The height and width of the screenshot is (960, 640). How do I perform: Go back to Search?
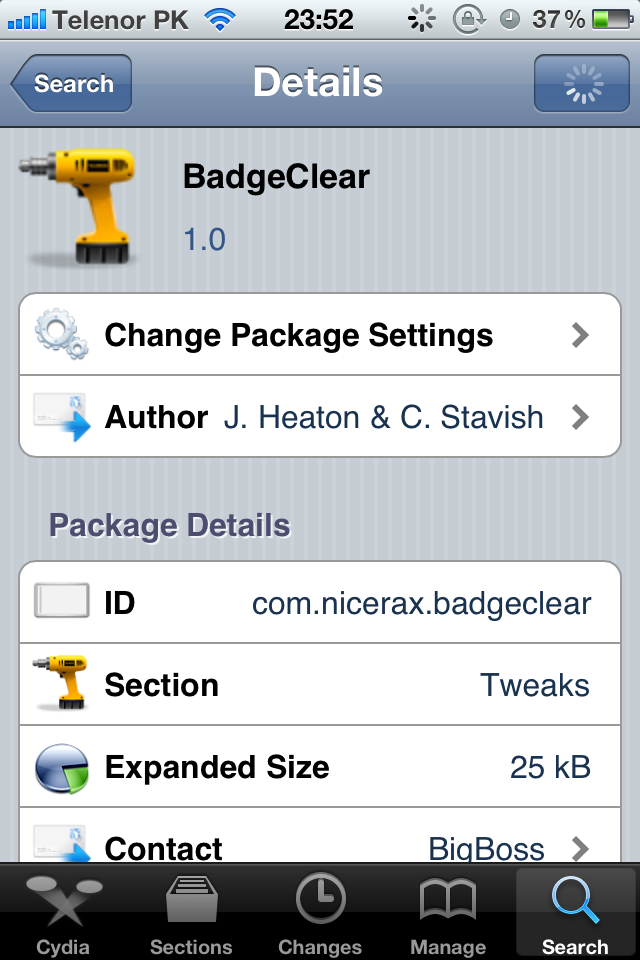tap(72, 84)
